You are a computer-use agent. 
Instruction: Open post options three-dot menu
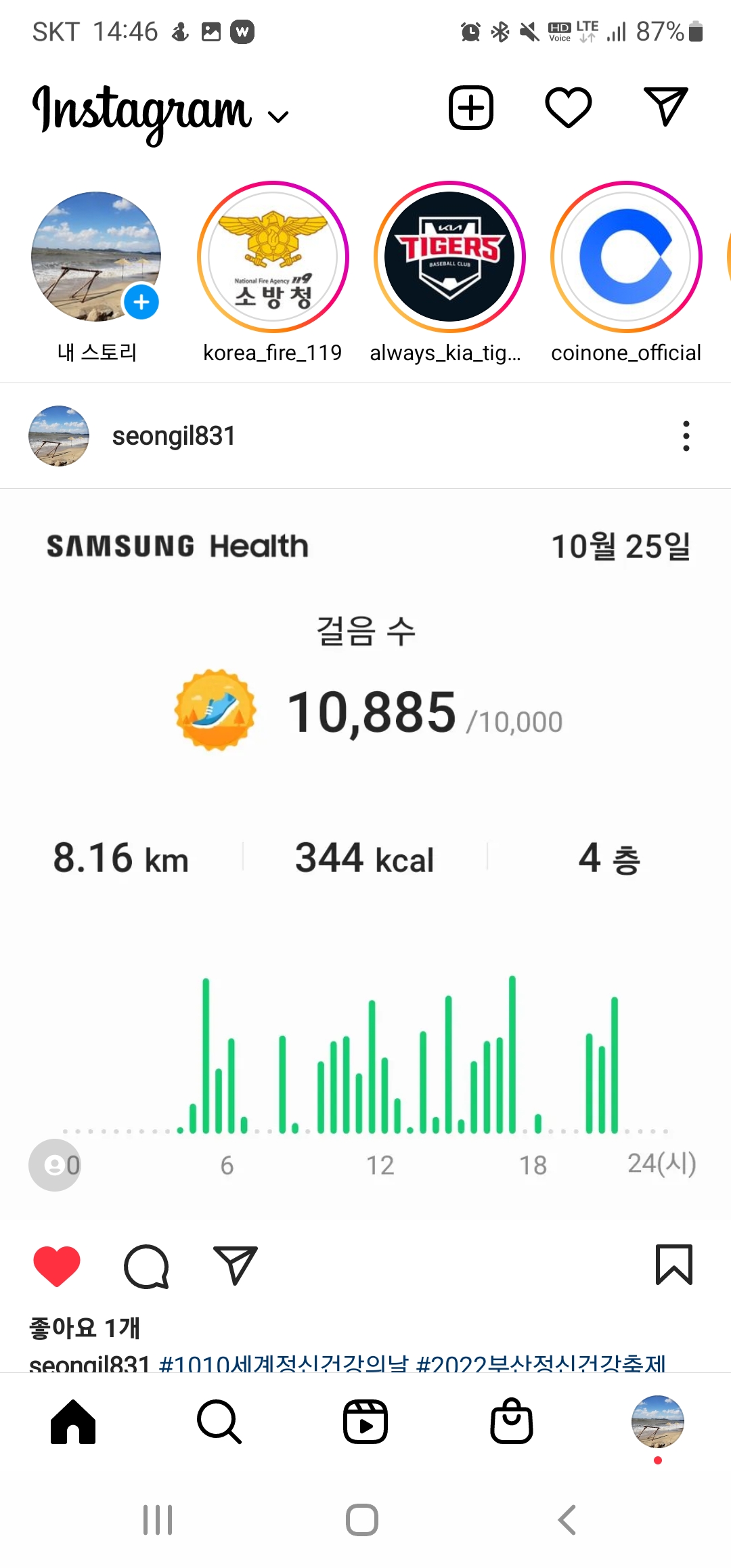coord(686,436)
